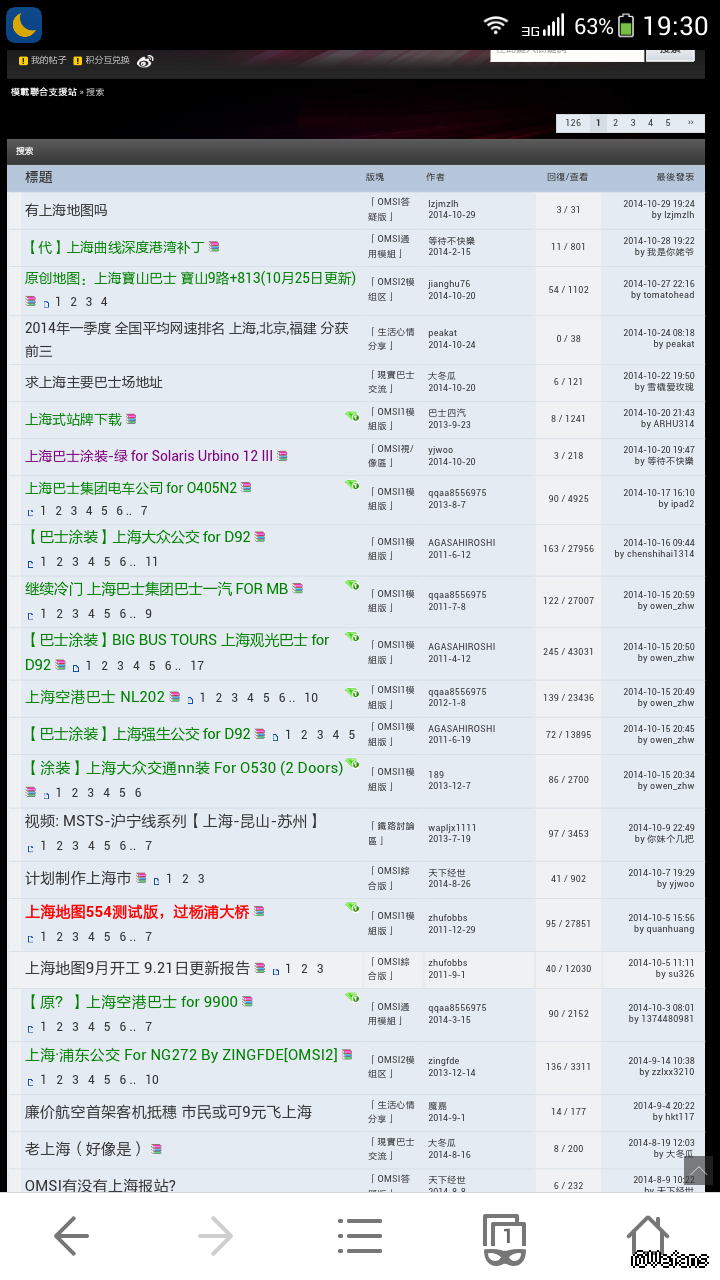Viewport: 720px width, 1280px height.
Task: Open the browser menu
Action: click(360, 1236)
